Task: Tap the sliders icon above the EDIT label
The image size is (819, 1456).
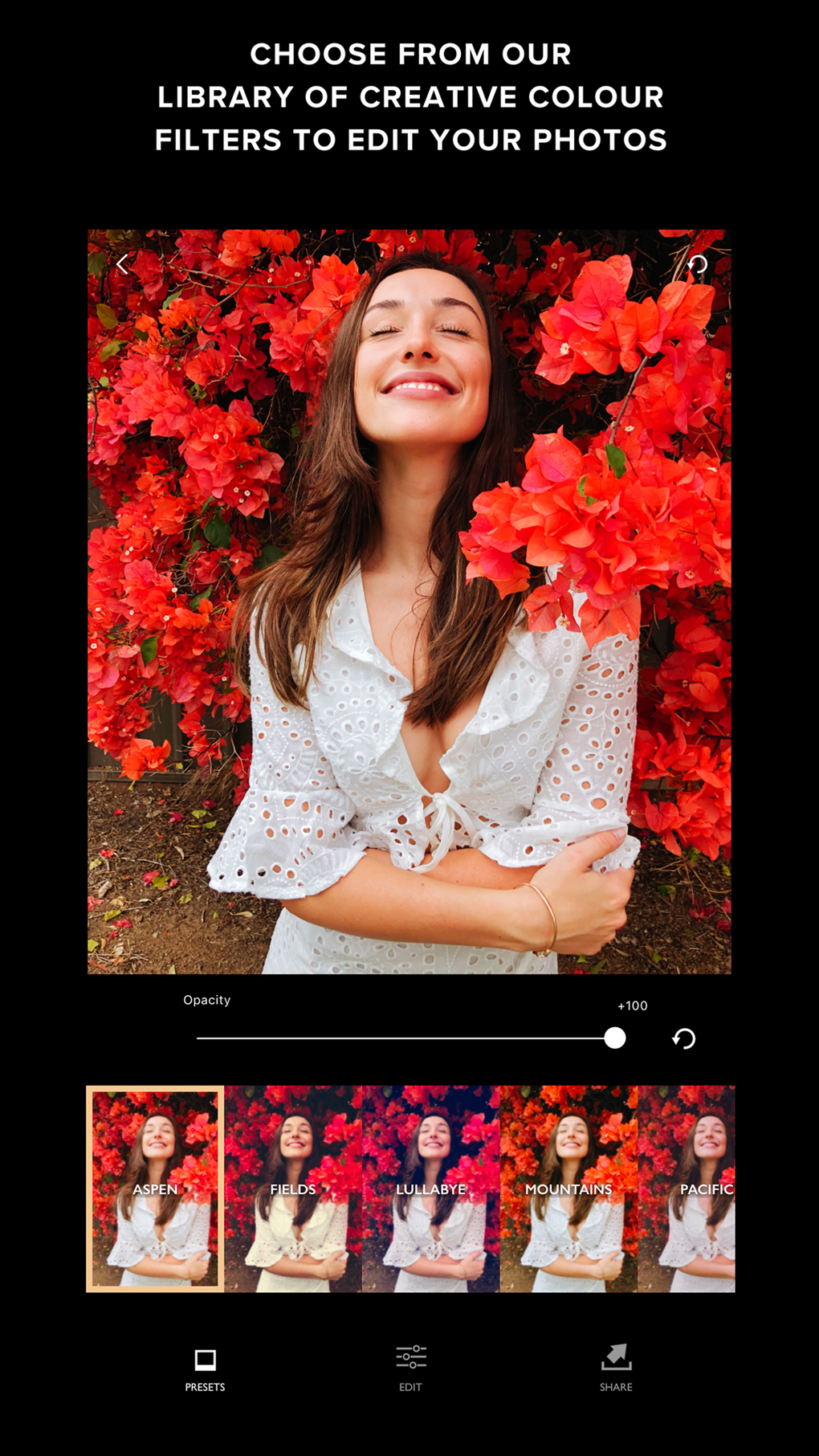Action: [x=410, y=1356]
